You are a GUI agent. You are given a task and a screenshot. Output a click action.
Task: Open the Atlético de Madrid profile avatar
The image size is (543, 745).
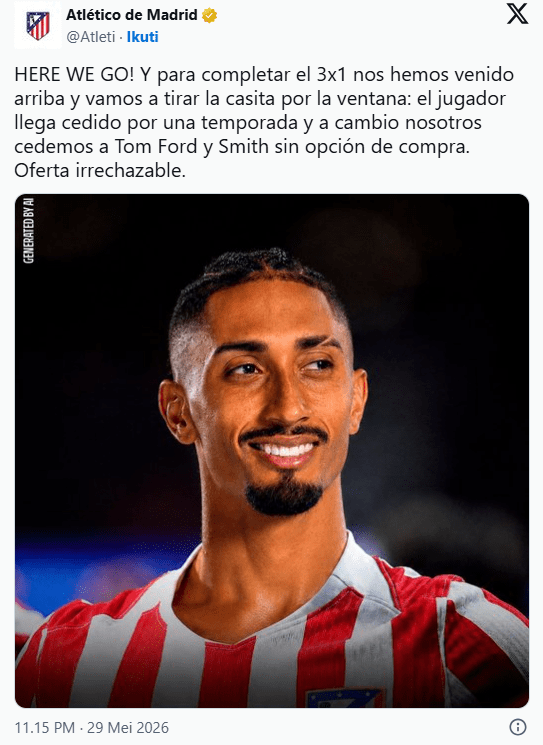(x=38, y=27)
